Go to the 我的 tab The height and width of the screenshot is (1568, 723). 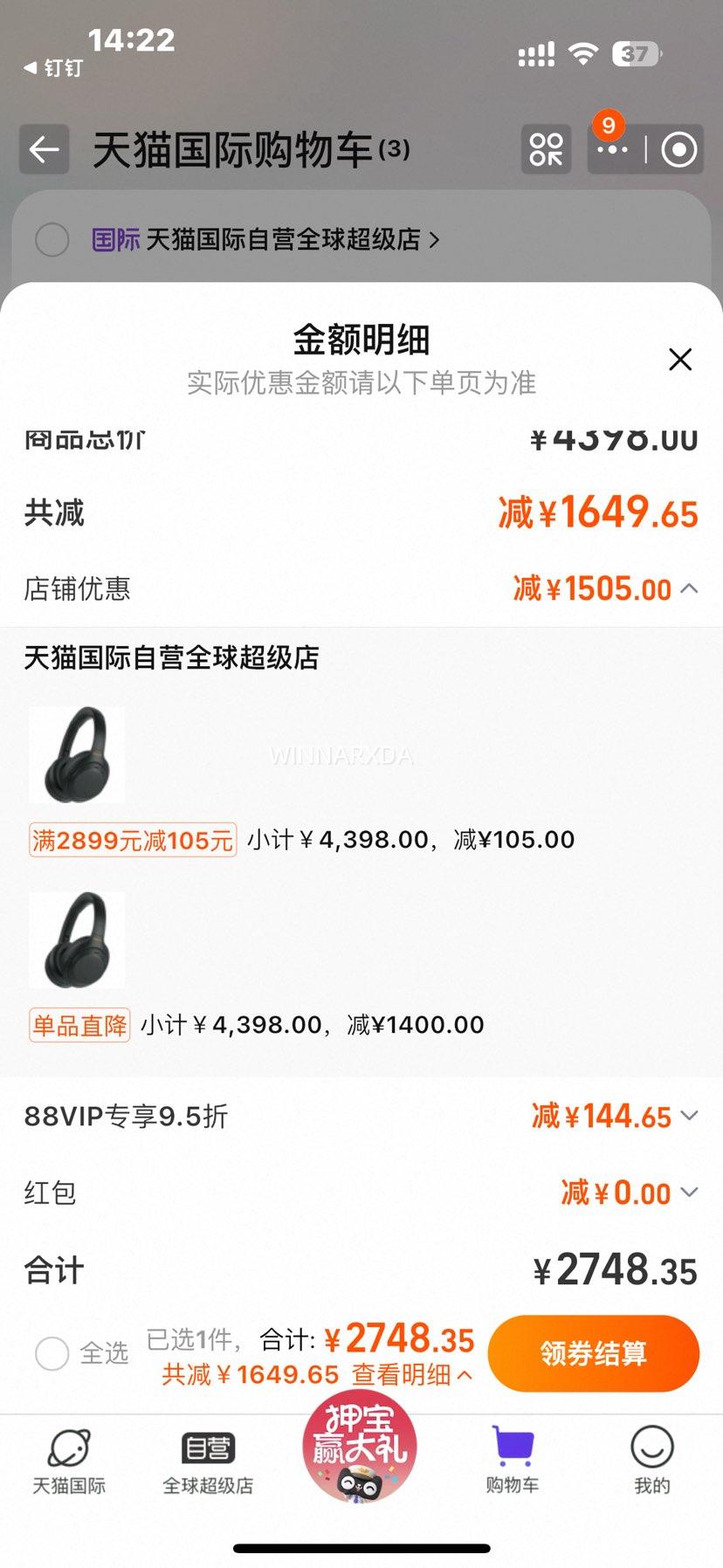[x=651, y=1461]
